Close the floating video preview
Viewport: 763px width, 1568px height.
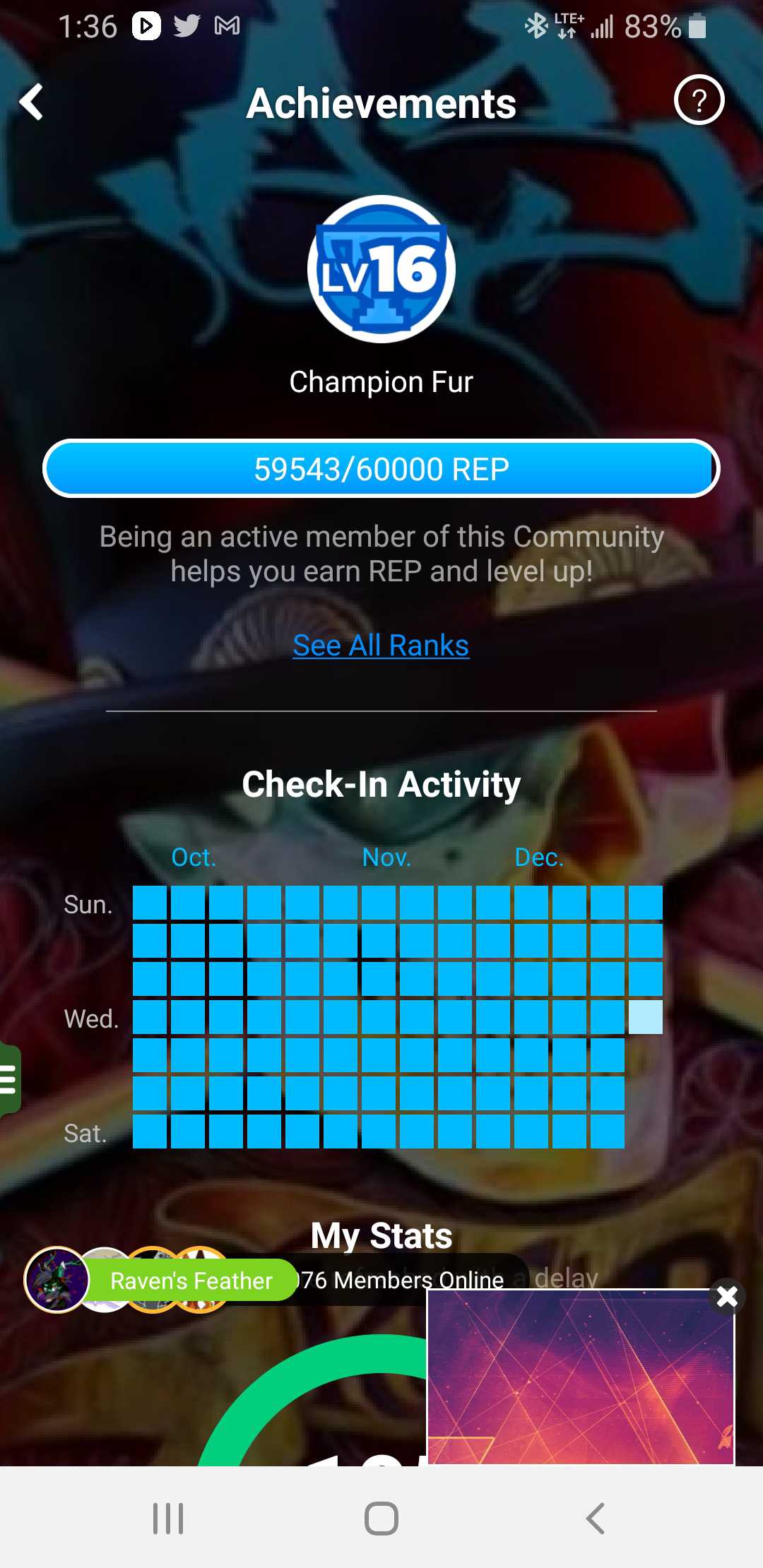(727, 1296)
